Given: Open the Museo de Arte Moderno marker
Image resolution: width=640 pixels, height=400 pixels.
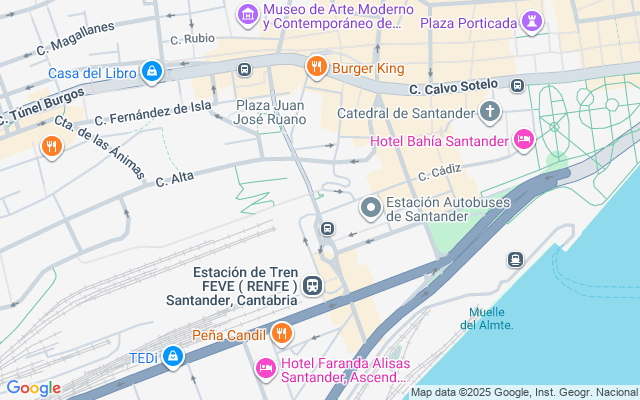Looking at the screenshot, I should click(x=247, y=15).
